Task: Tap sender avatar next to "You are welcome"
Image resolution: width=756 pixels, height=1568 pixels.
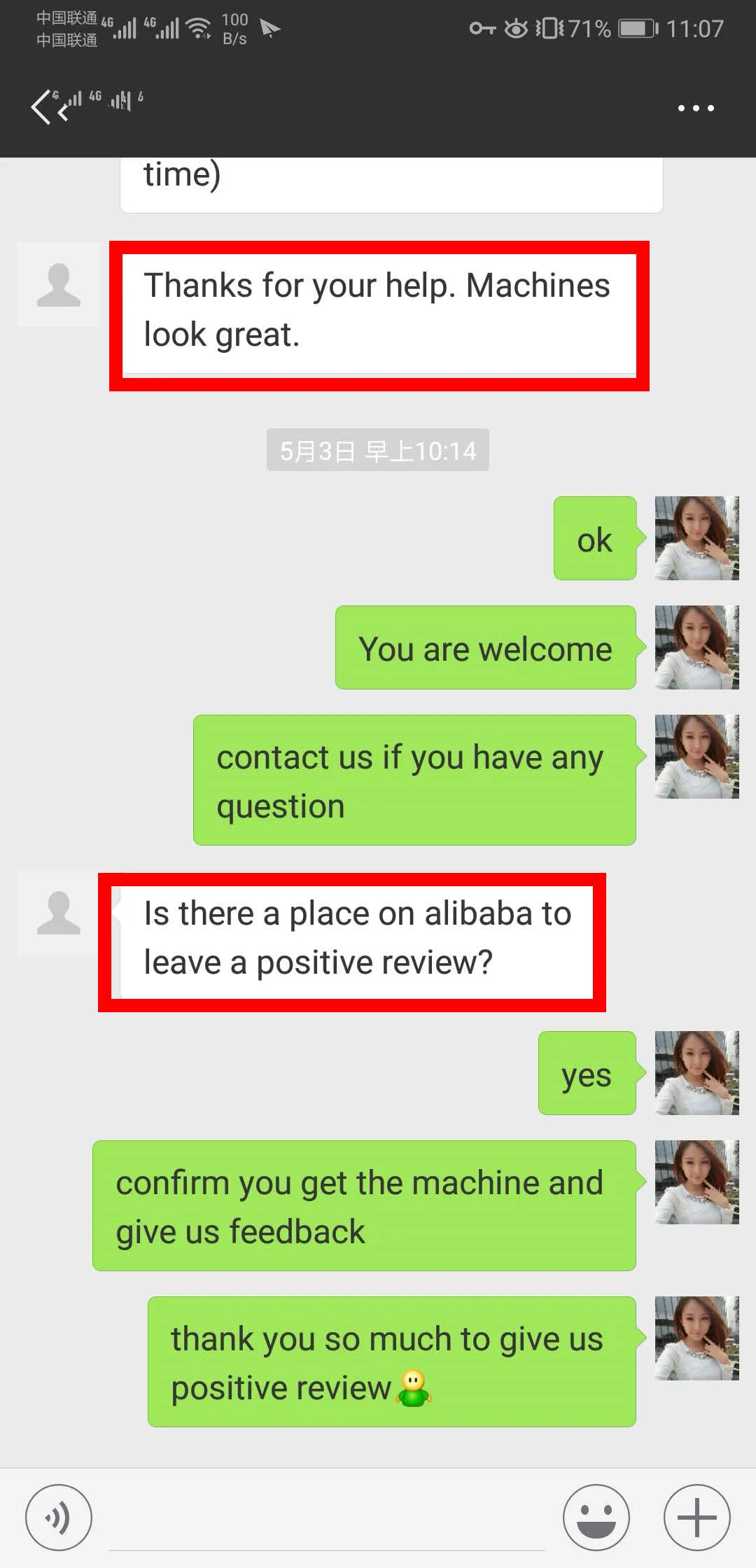Action: [697, 647]
